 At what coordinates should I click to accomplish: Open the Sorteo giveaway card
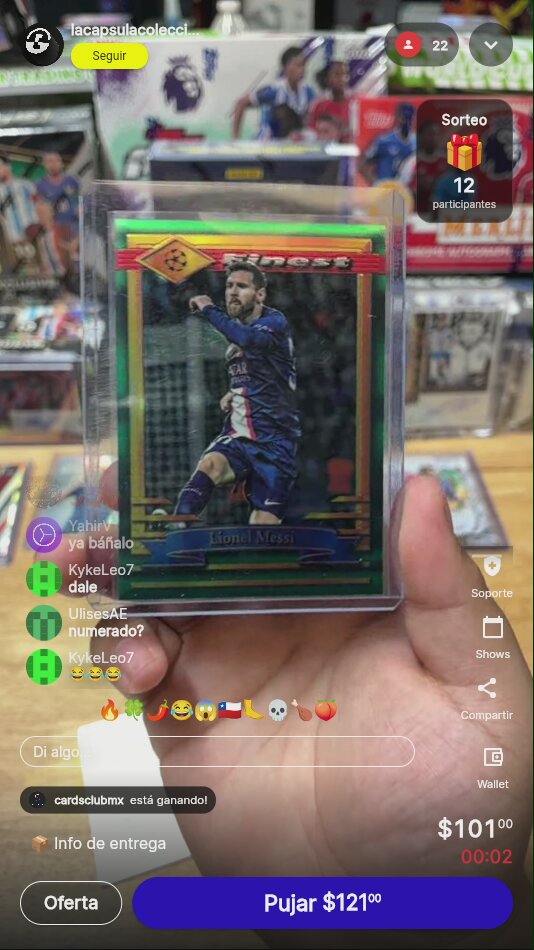464,161
